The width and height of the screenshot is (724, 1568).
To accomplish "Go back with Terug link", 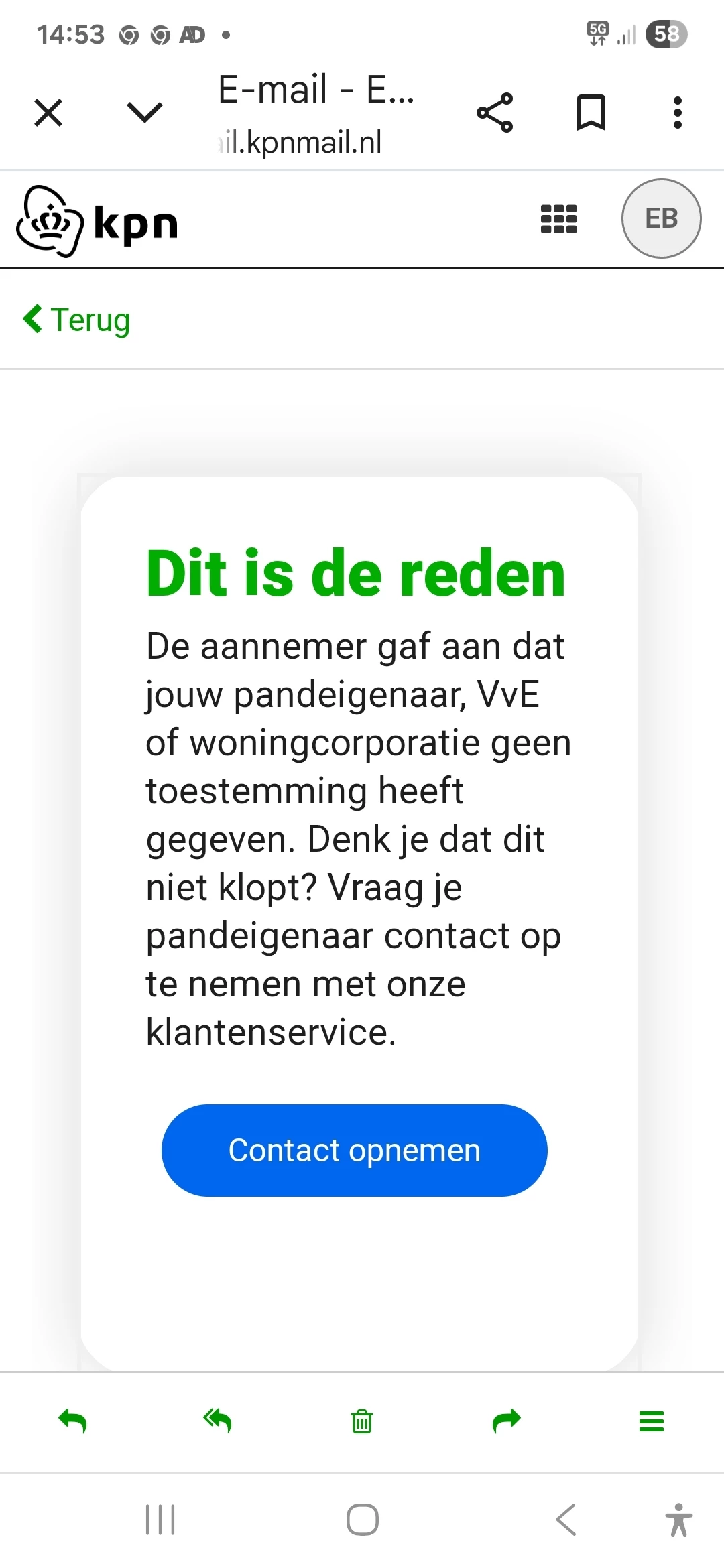I will pyautogui.click(x=77, y=320).
